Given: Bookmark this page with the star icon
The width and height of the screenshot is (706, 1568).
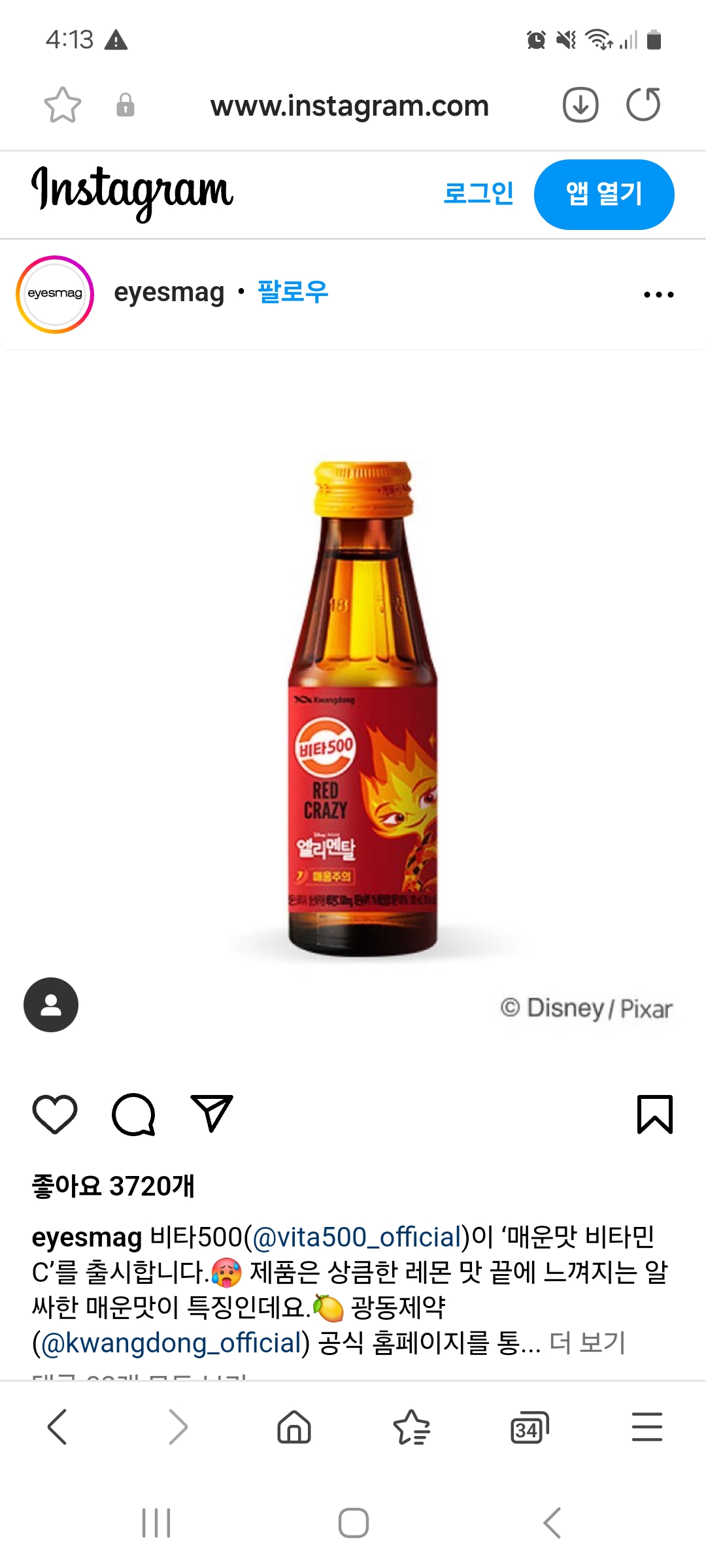Looking at the screenshot, I should click(x=62, y=105).
